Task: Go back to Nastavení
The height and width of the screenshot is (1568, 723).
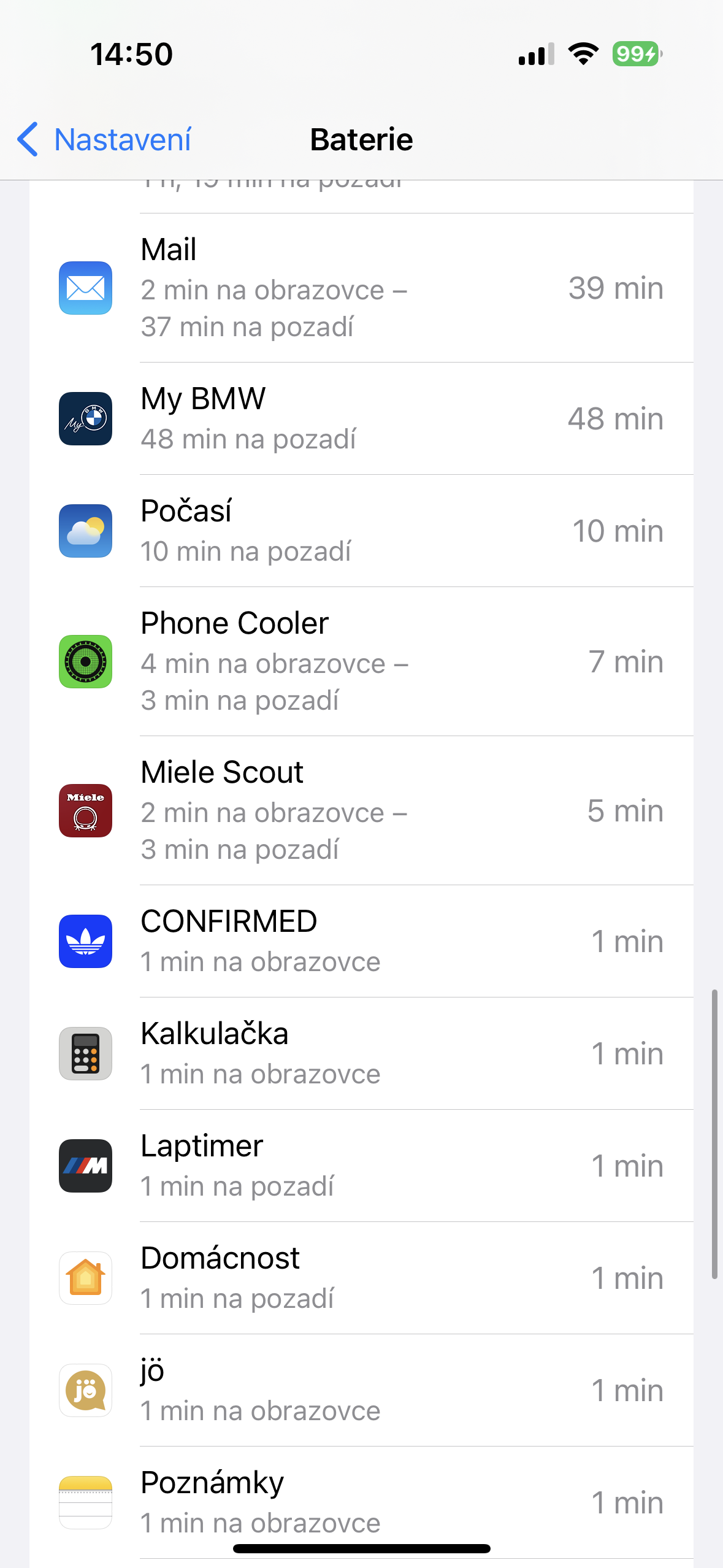Action: [x=104, y=140]
